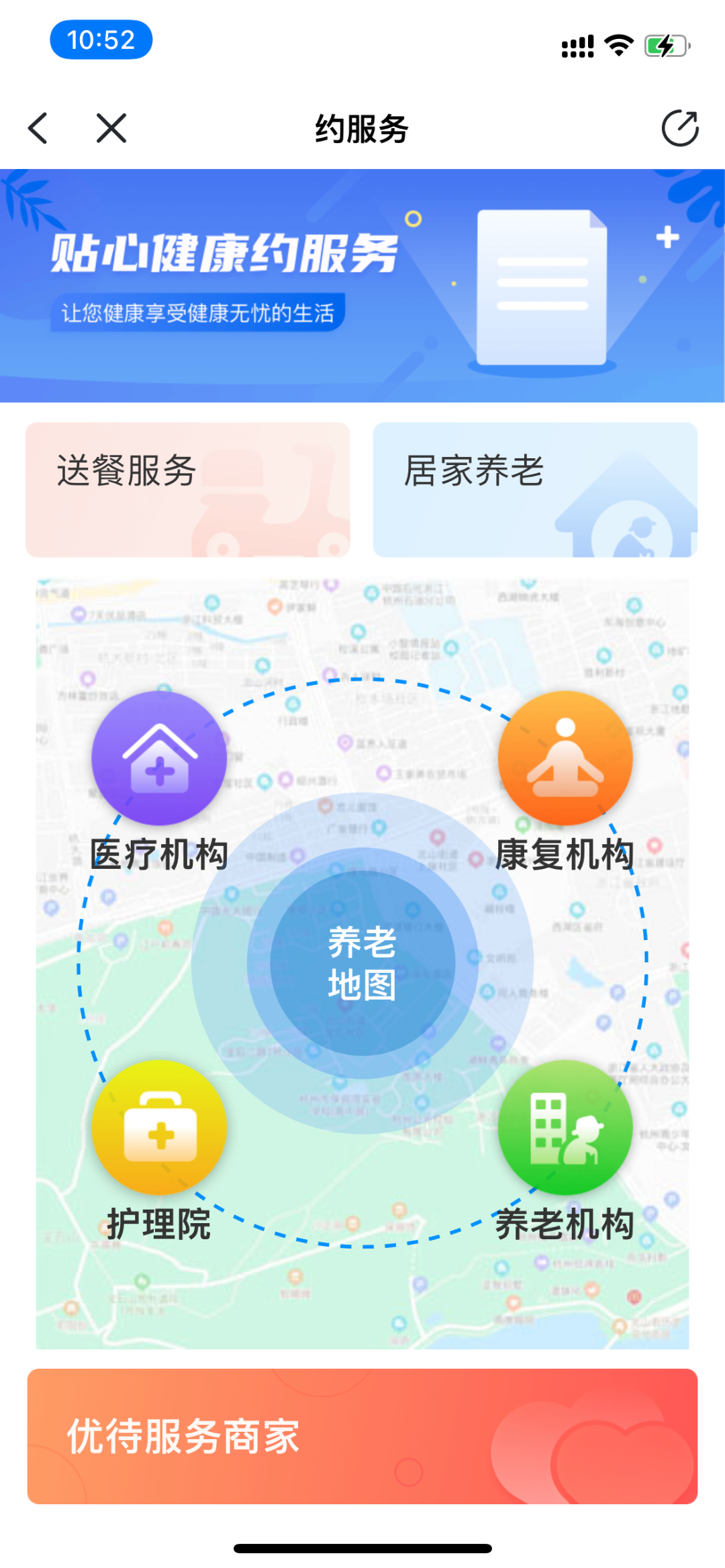The height and width of the screenshot is (1568, 725).
Task: Open the 贴心健康约服务 banner
Action: click(362, 286)
